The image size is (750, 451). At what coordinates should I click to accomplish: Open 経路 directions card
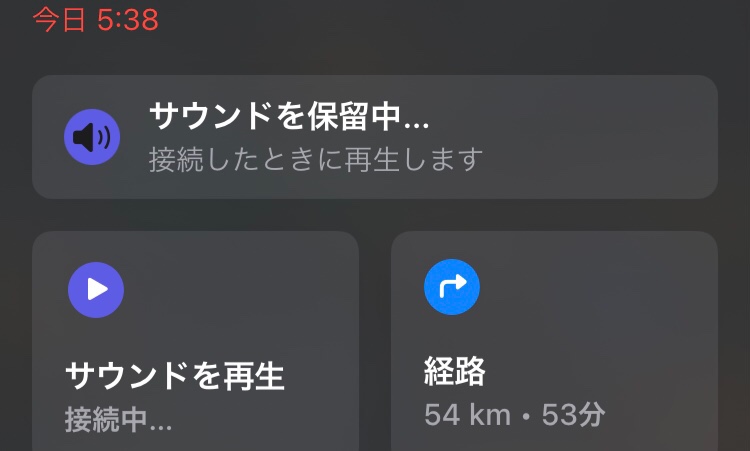point(553,345)
